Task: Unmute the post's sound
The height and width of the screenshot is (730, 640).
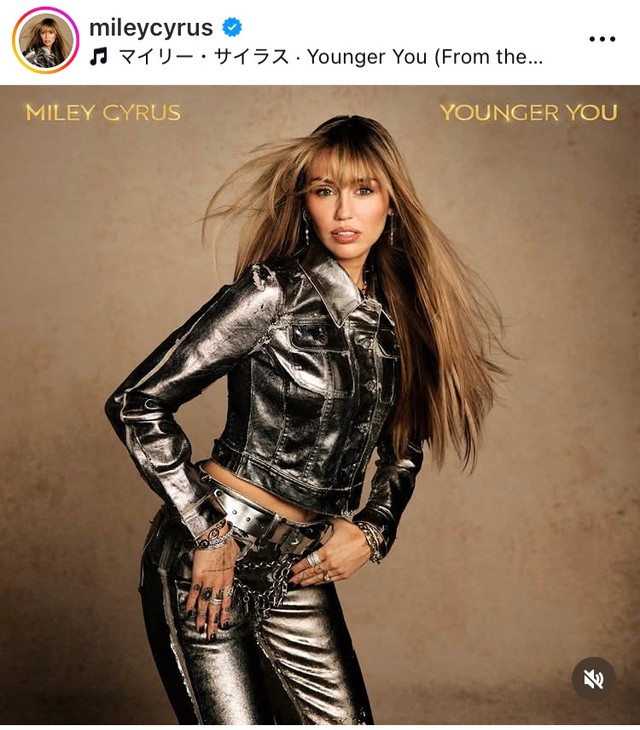Action: pos(593,679)
